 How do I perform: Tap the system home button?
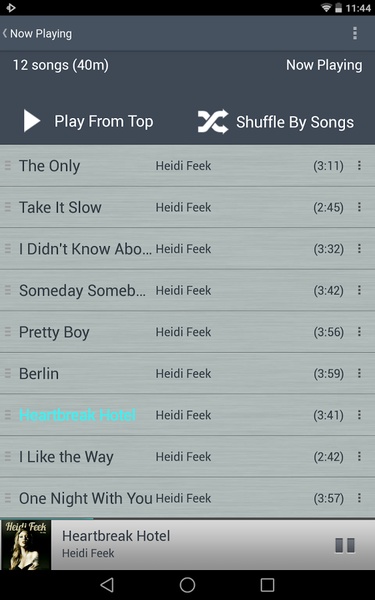pos(188,585)
